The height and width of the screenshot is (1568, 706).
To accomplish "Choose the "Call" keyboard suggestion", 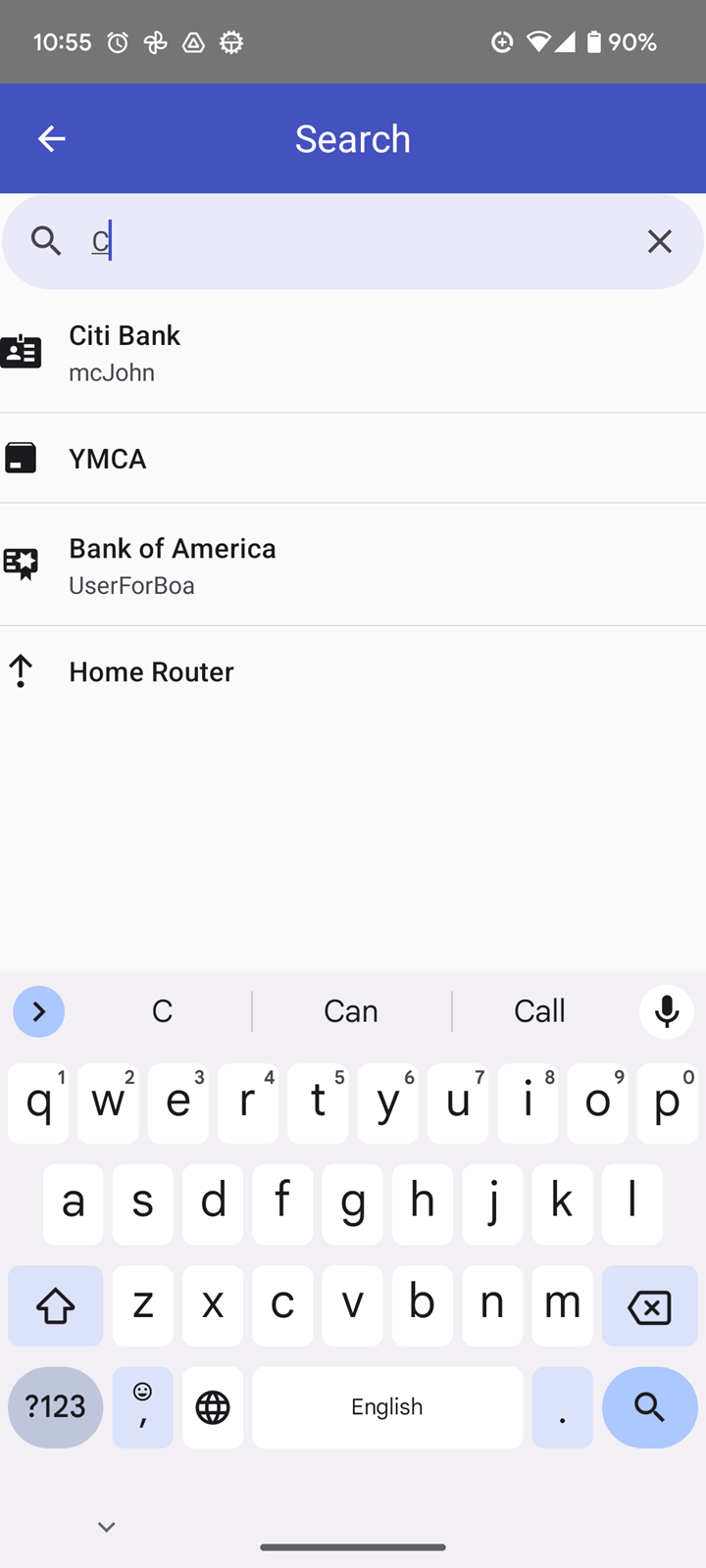I will (x=539, y=1011).
